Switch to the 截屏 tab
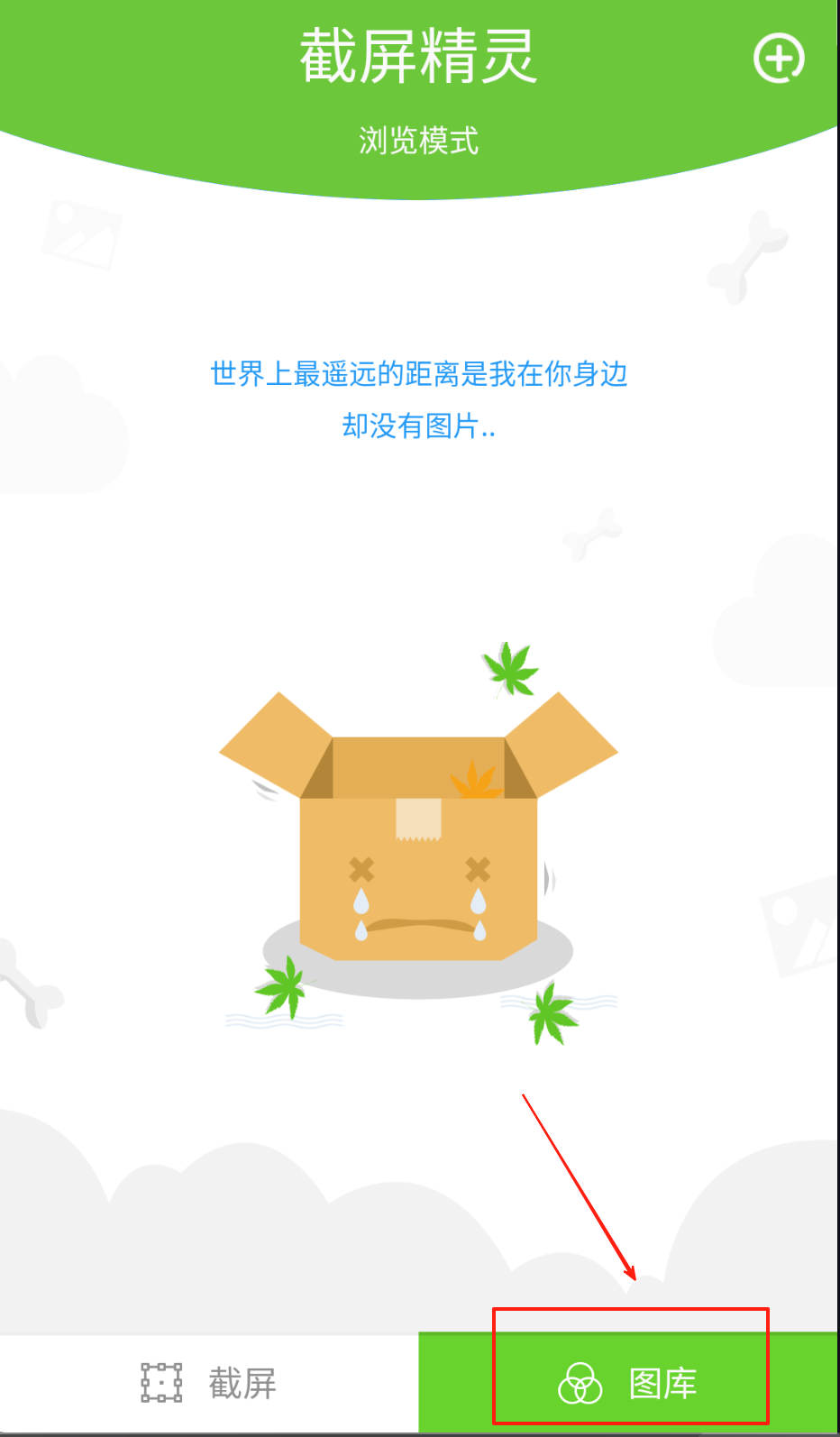Image resolution: width=840 pixels, height=1437 pixels. coord(209,1383)
